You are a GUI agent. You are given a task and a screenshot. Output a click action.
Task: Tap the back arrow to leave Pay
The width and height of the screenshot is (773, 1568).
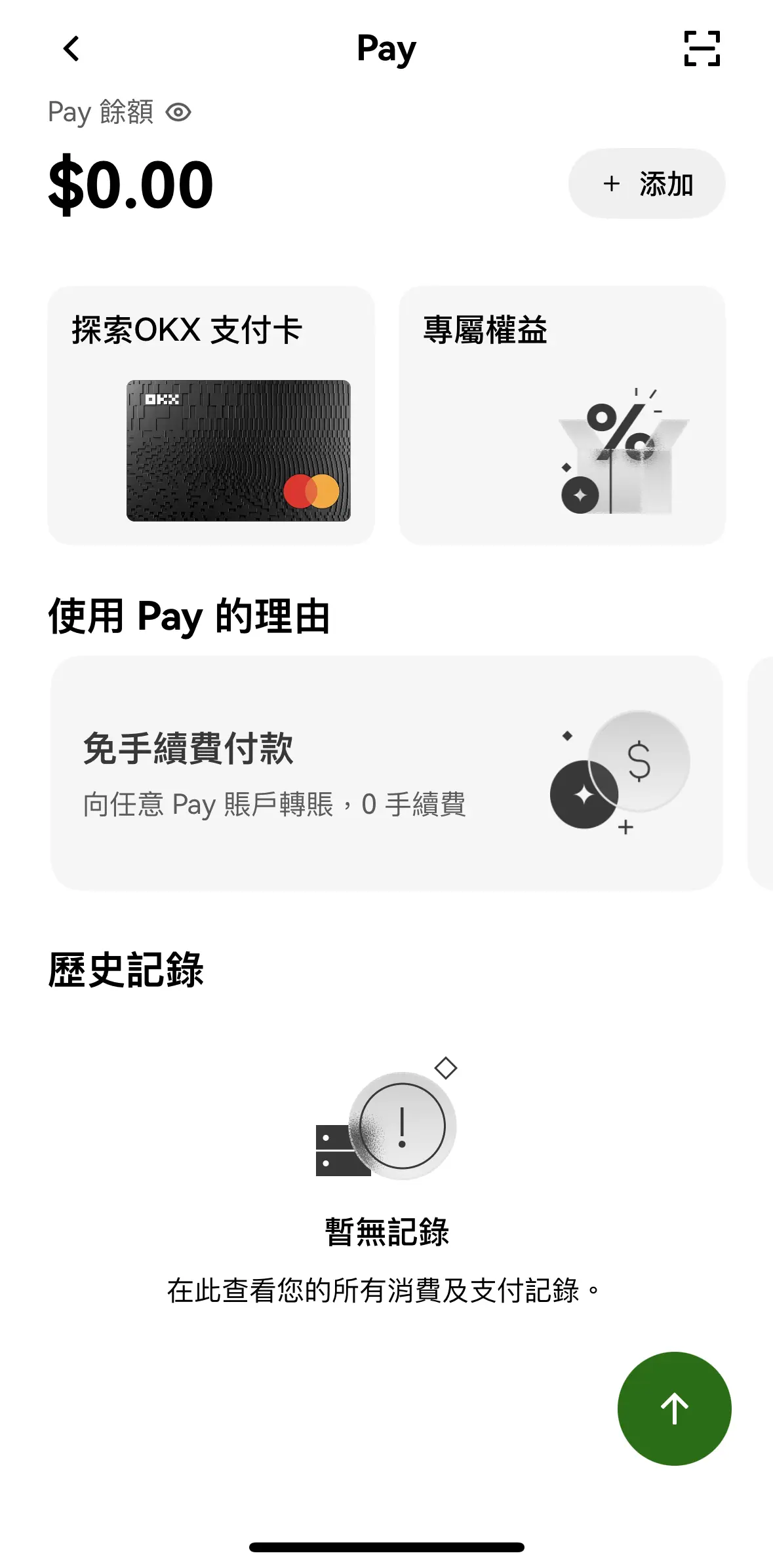click(70, 48)
